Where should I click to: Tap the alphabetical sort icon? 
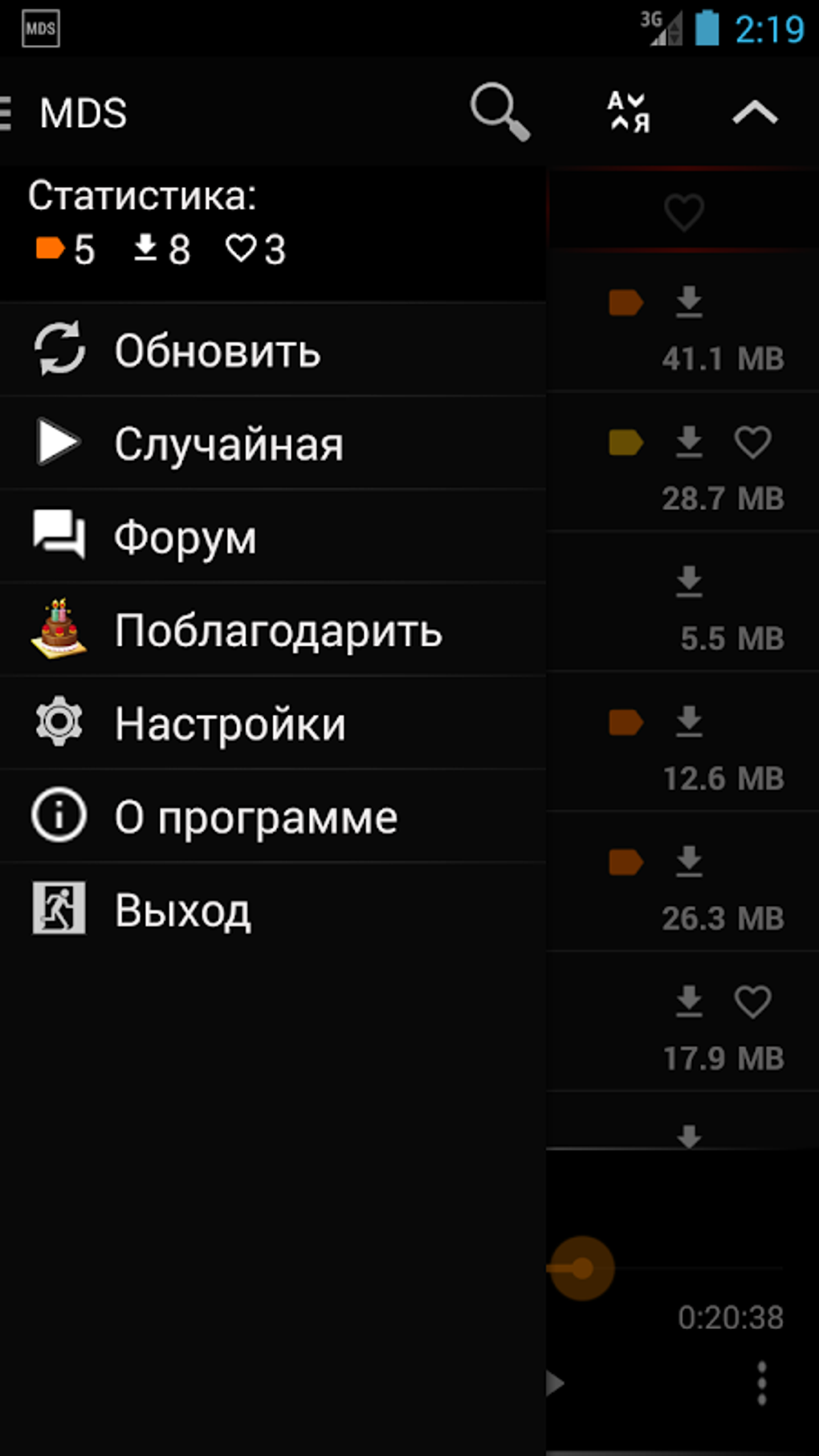[628, 112]
